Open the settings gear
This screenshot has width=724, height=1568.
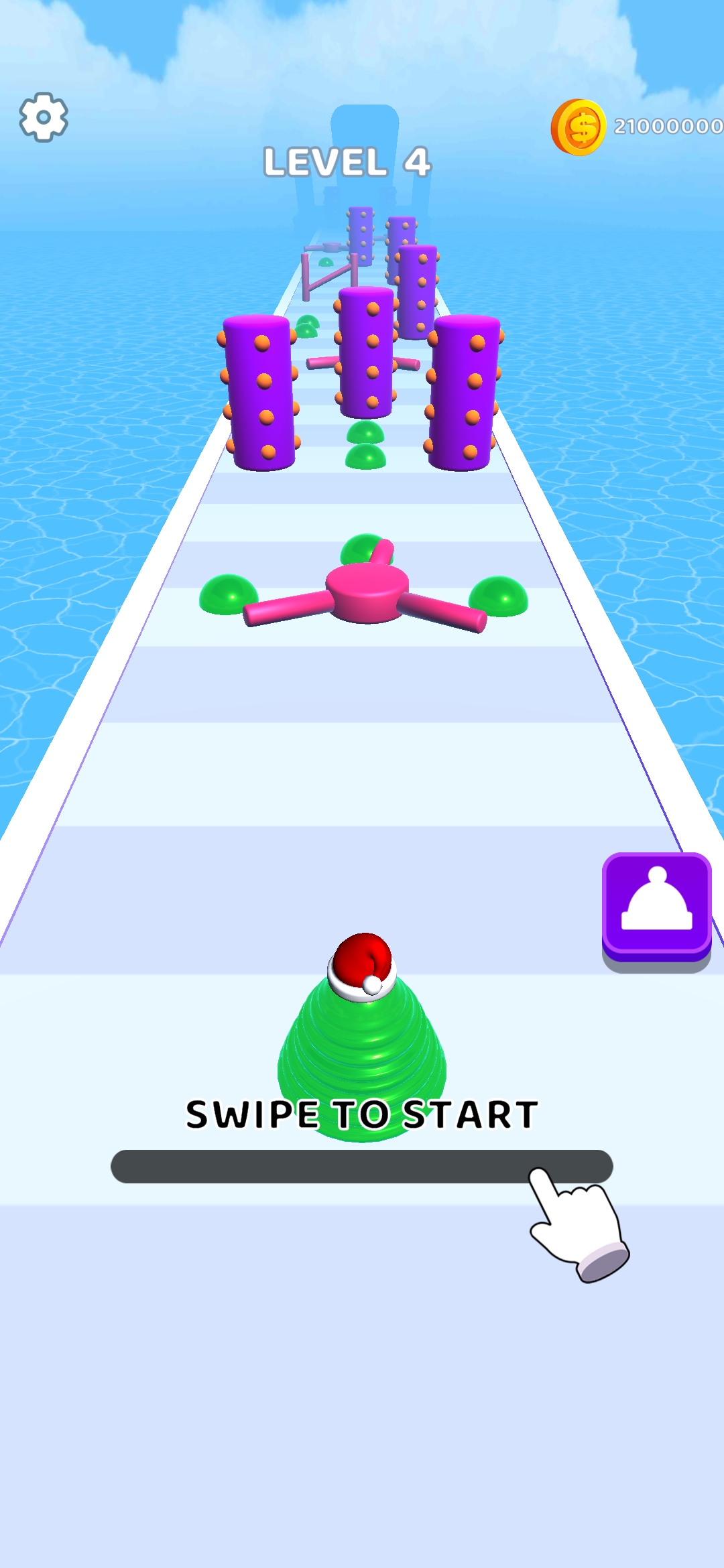click(x=44, y=117)
